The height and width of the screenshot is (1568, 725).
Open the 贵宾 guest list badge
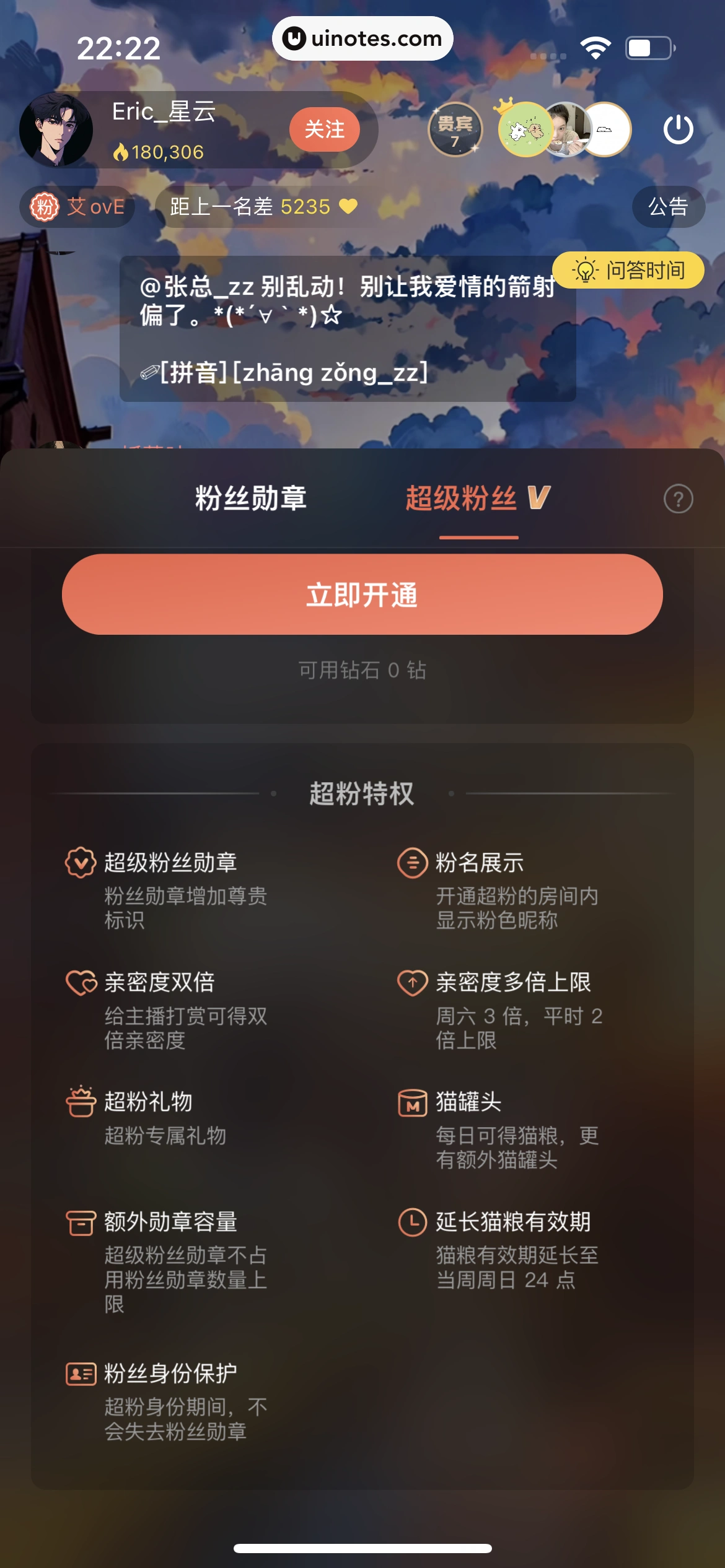(455, 129)
